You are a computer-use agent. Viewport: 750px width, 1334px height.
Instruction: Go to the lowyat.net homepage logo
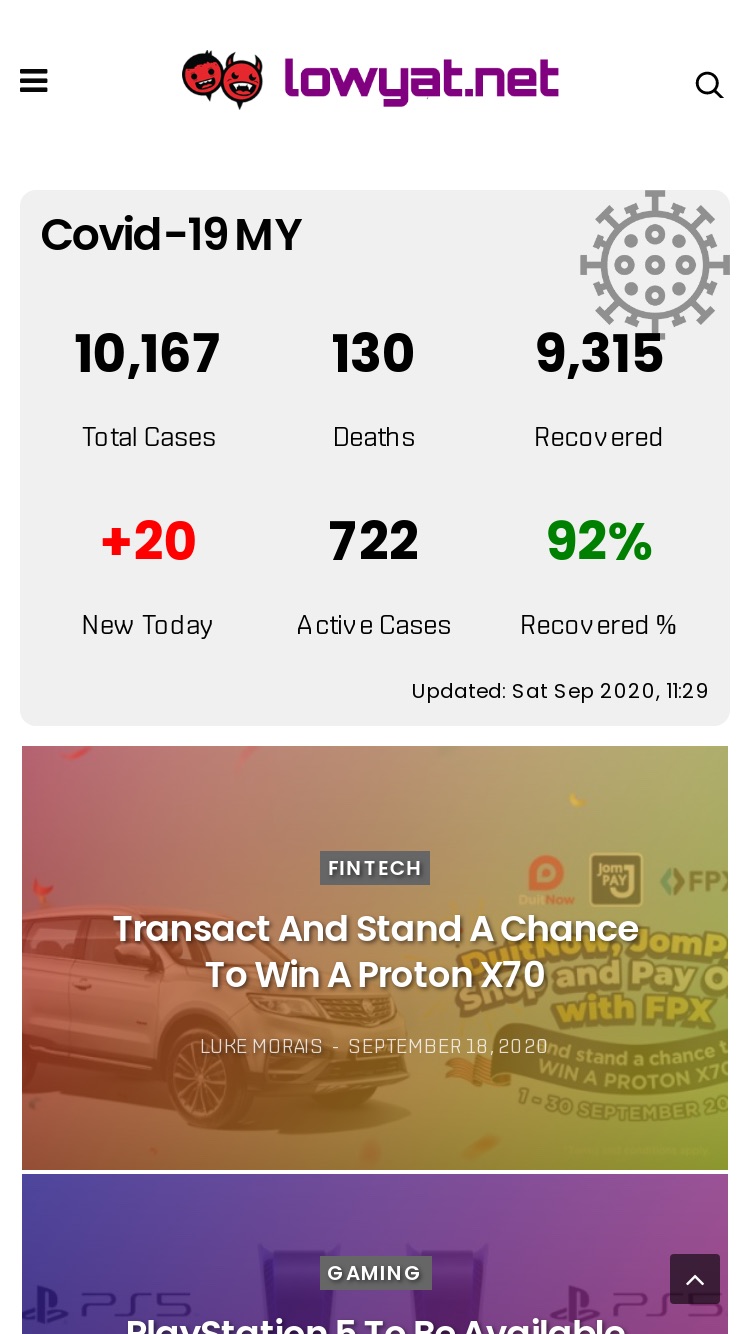point(370,80)
